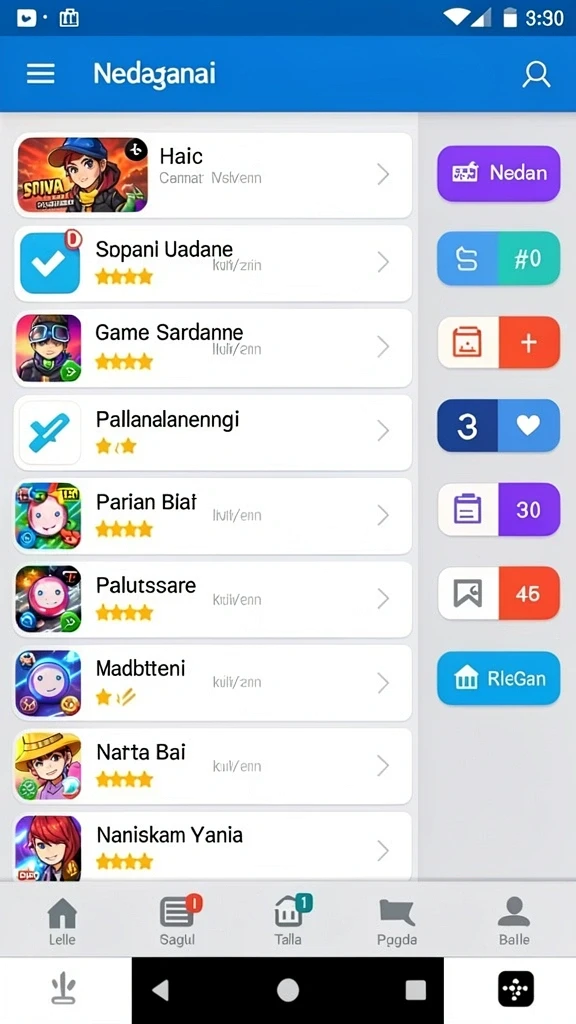The height and width of the screenshot is (1024, 576).
Task: View the Palutssare app row
Action: (213, 599)
